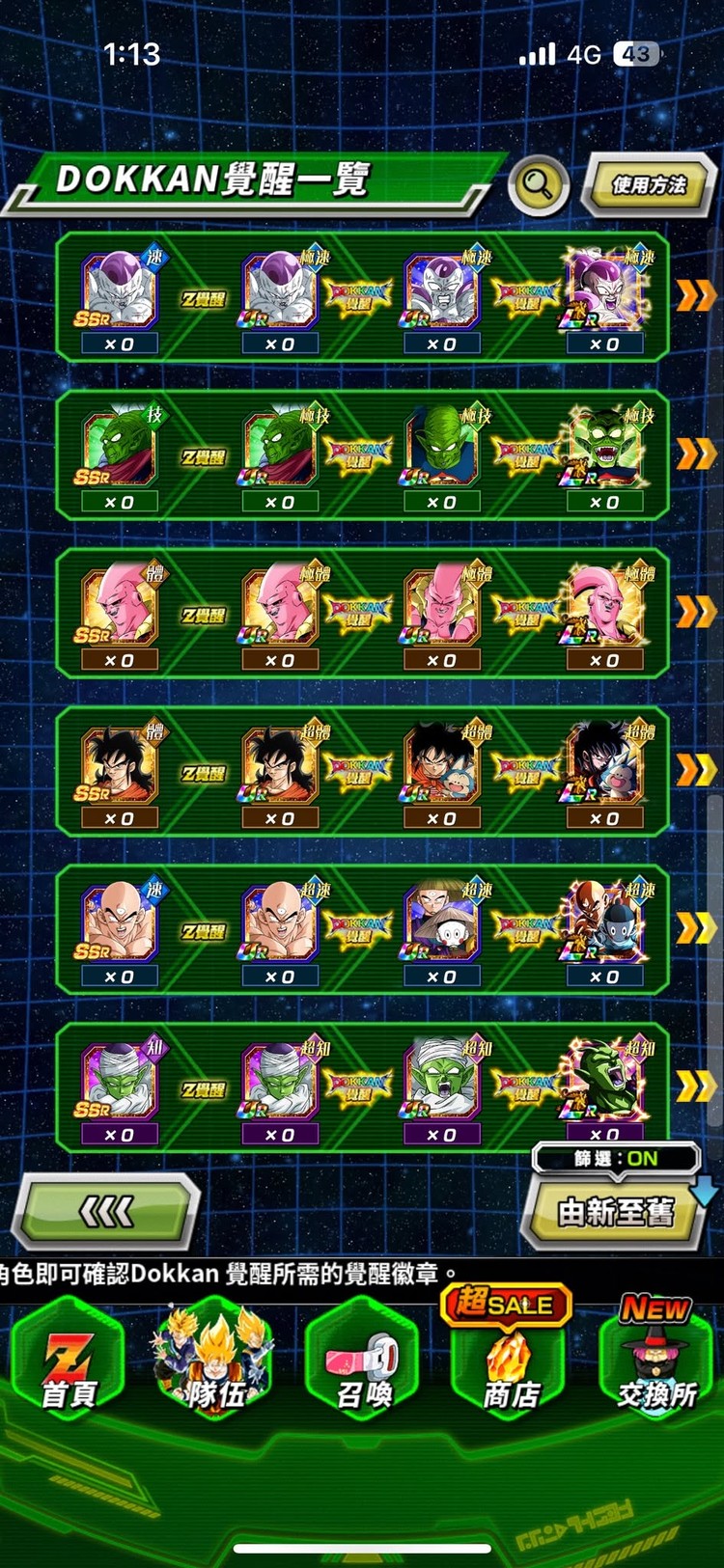
Task: Go back with the triple-arrow button
Action: [106, 1212]
